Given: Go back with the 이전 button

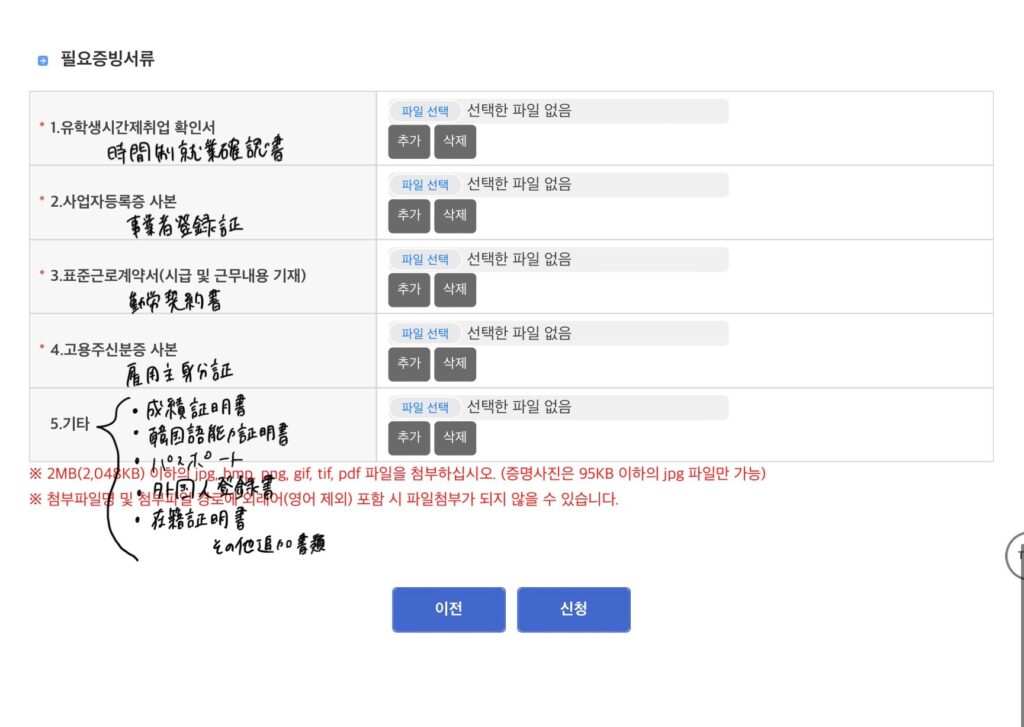Looking at the screenshot, I should [x=448, y=610].
